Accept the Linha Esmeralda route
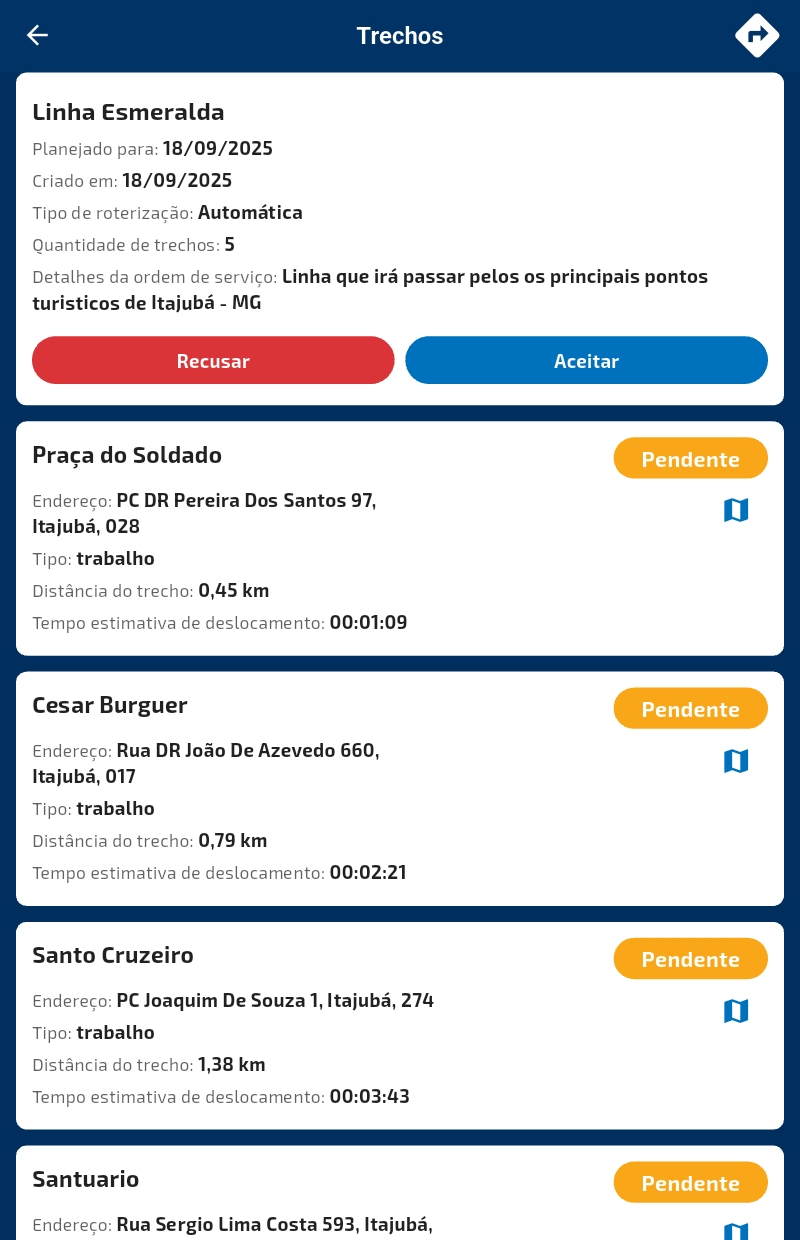Viewport: 800px width, 1240px height. click(x=586, y=360)
